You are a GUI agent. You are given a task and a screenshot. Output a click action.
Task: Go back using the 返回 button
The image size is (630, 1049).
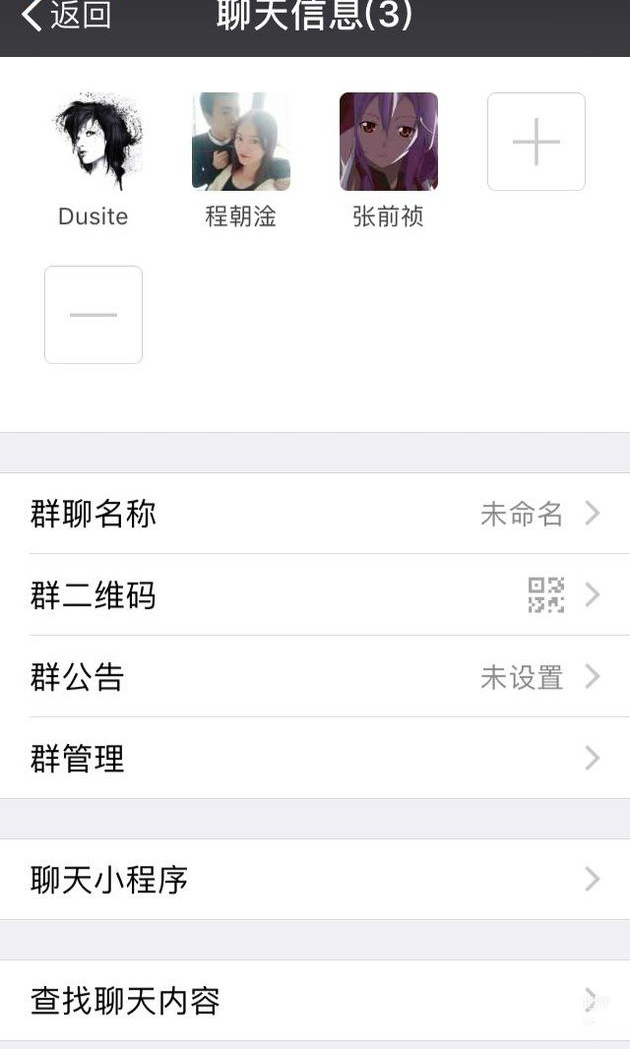(x=66, y=16)
